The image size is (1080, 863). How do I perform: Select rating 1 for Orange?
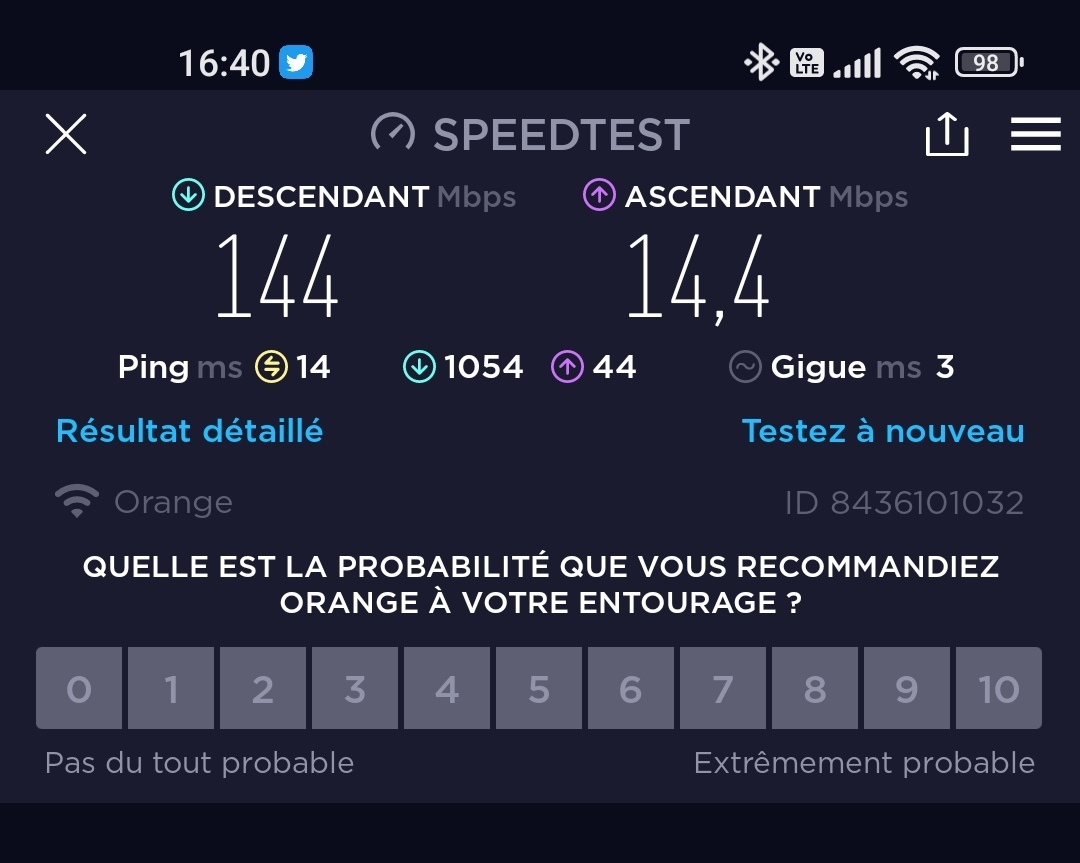point(171,688)
